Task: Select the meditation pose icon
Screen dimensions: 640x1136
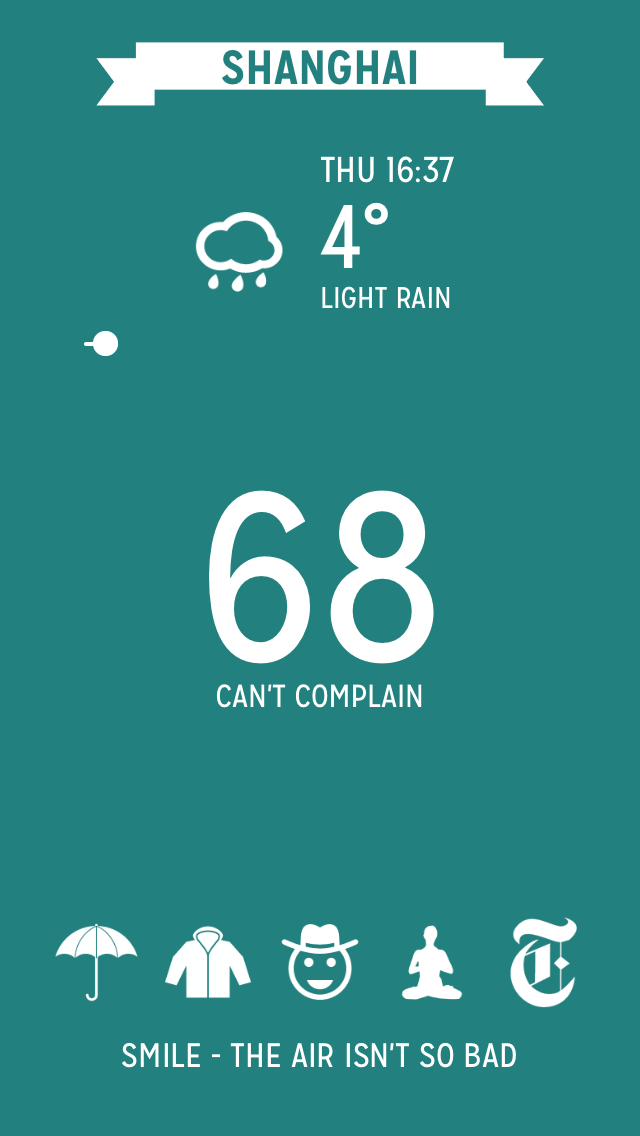Action: click(x=432, y=963)
